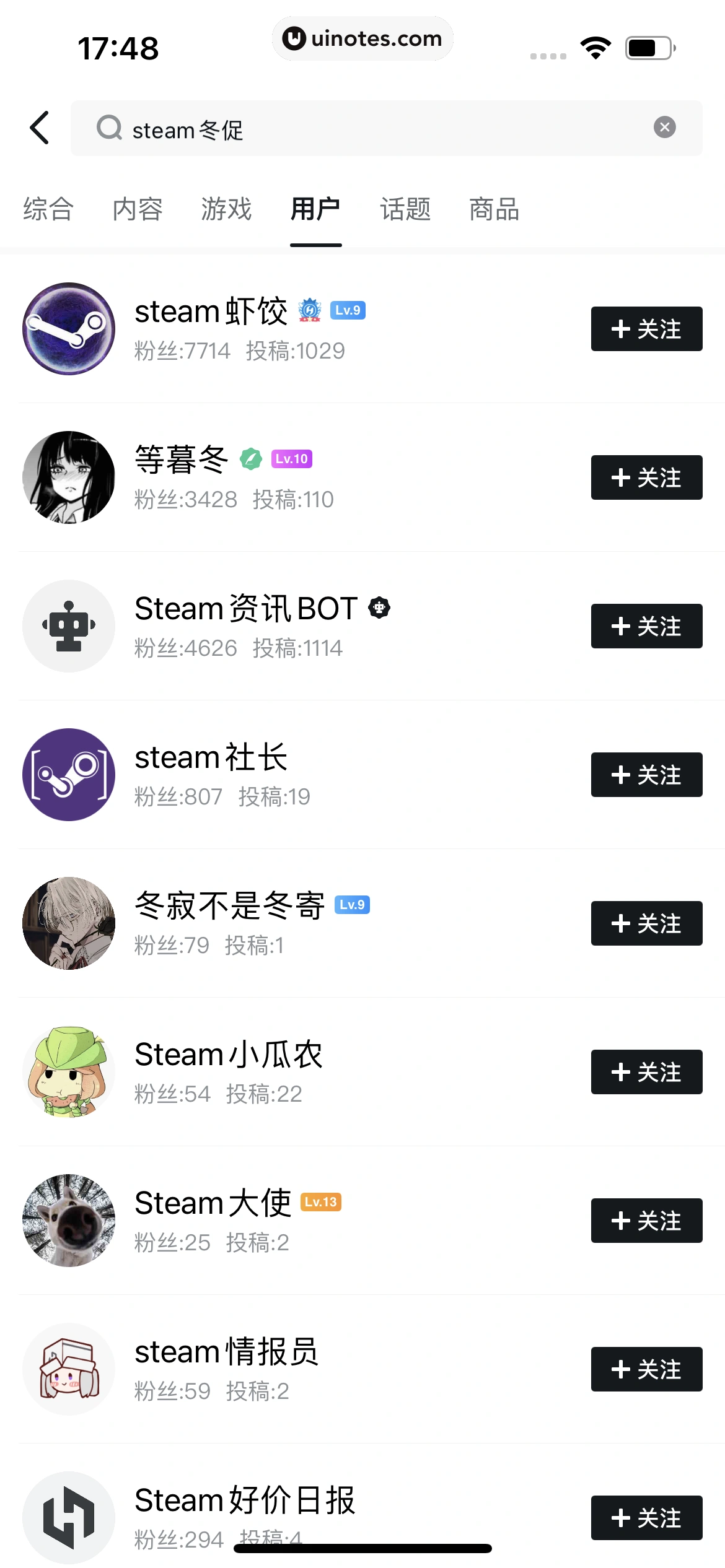Follow Steam资讯BOT
This screenshot has height=1568, width=725.
click(x=646, y=626)
